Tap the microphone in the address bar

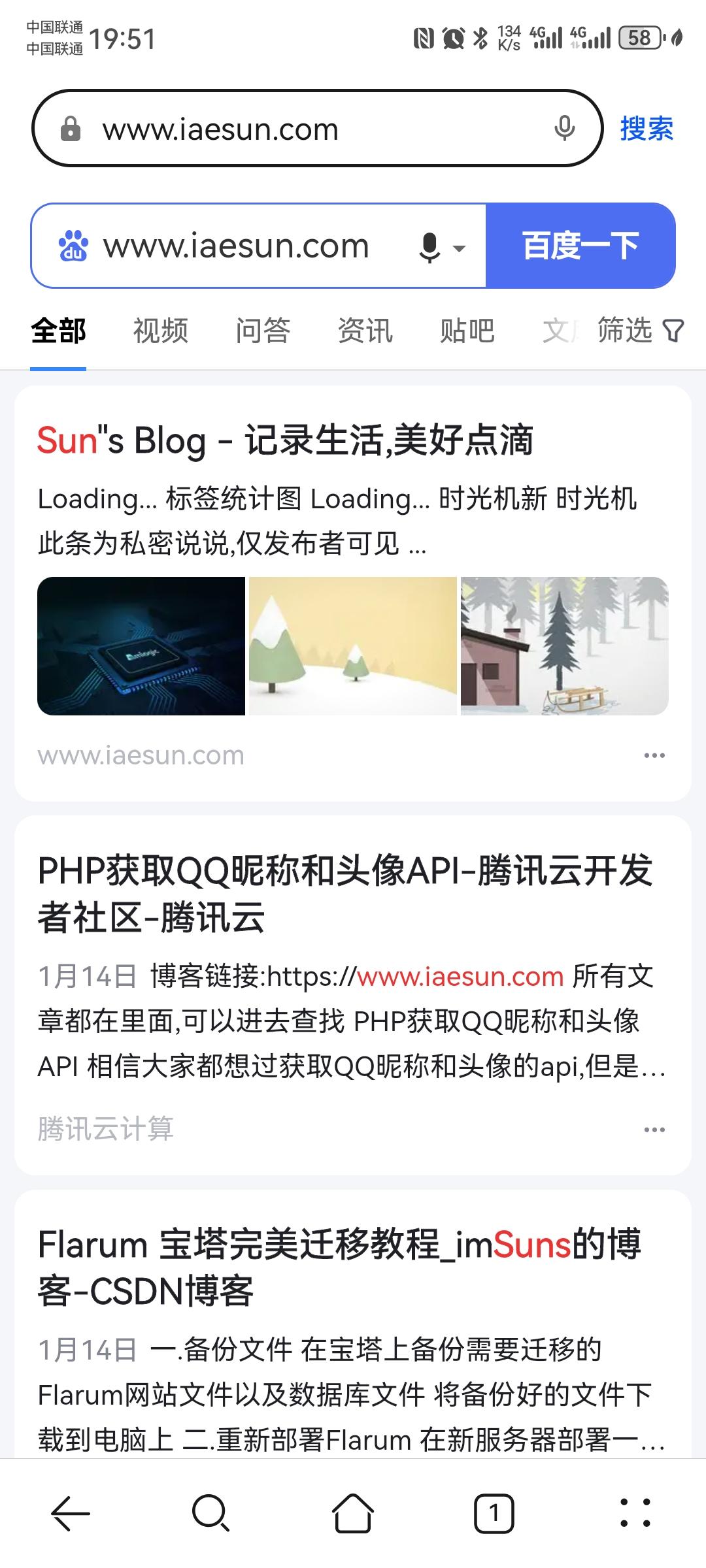pyautogui.click(x=564, y=128)
